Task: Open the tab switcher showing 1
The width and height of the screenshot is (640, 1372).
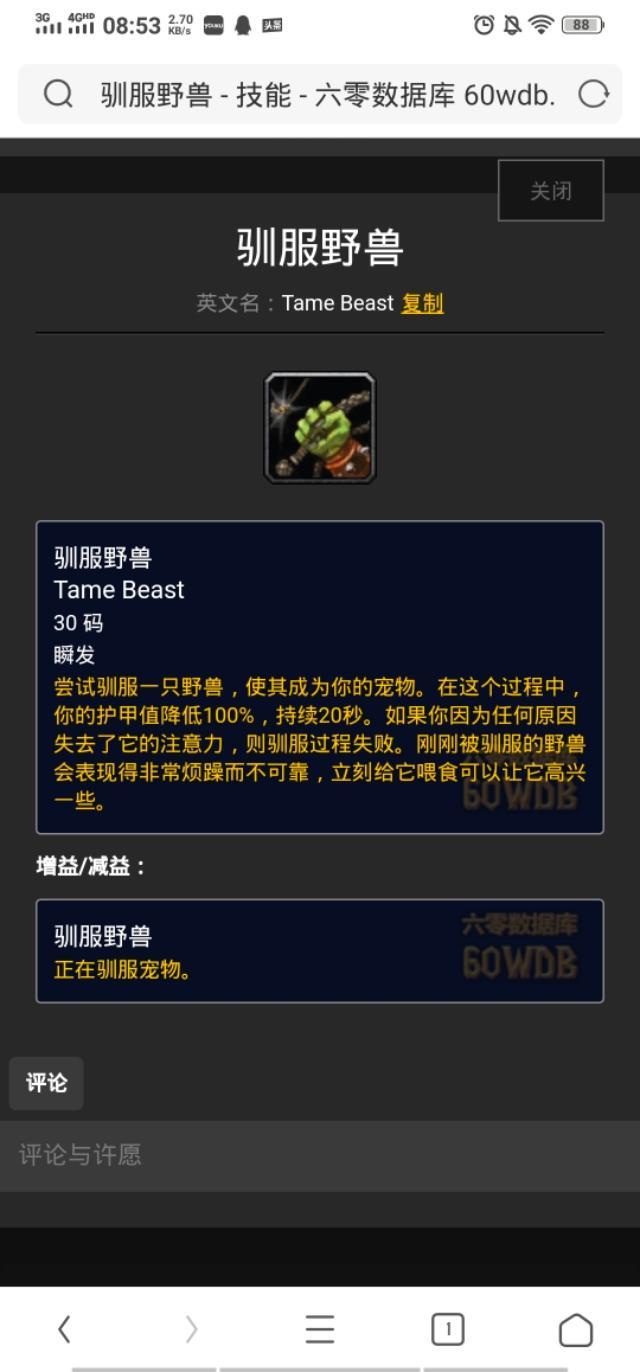Action: coord(448,1329)
